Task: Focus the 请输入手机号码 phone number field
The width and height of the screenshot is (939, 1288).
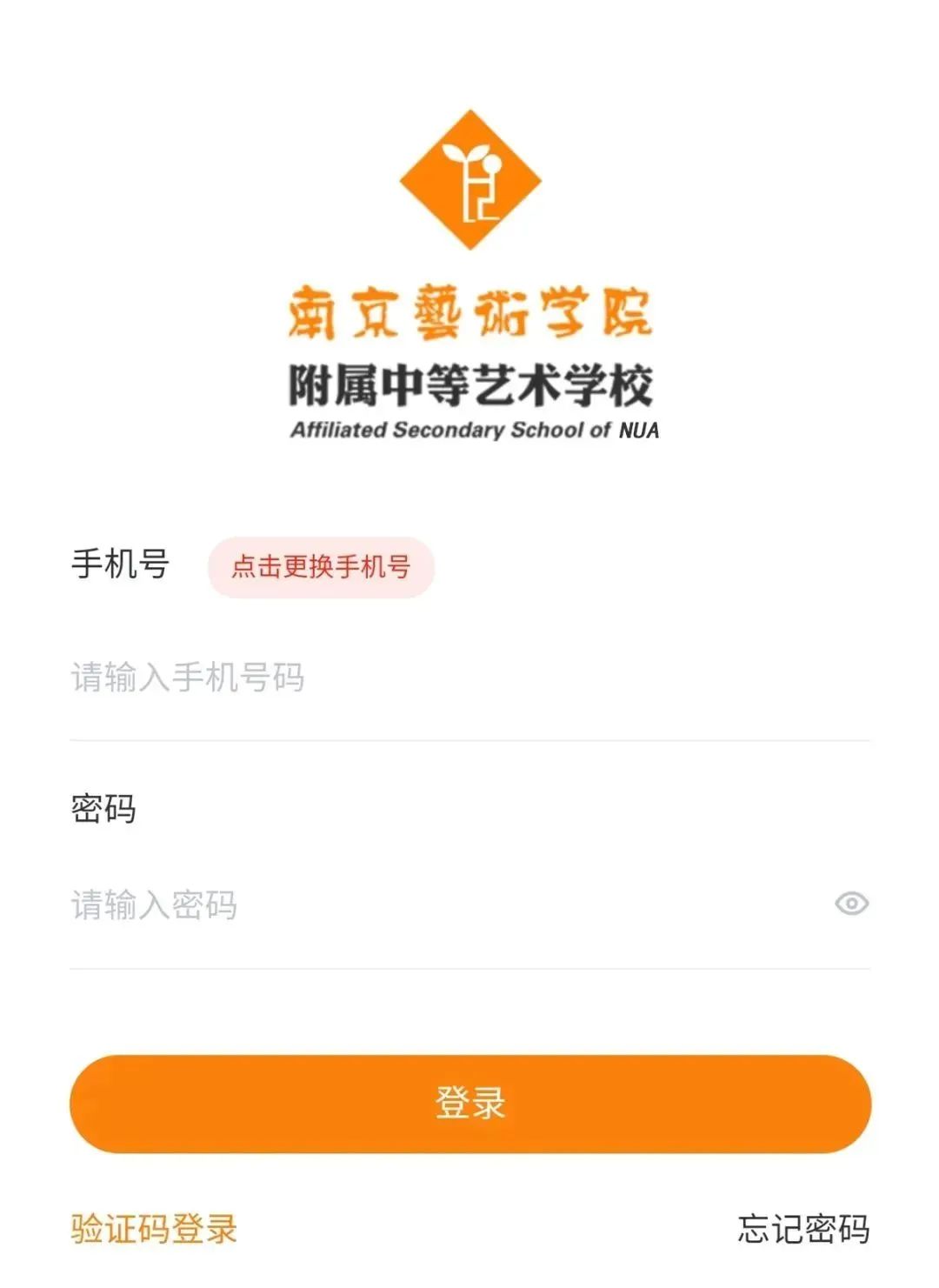Action: pyautogui.click(x=469, y=677)
